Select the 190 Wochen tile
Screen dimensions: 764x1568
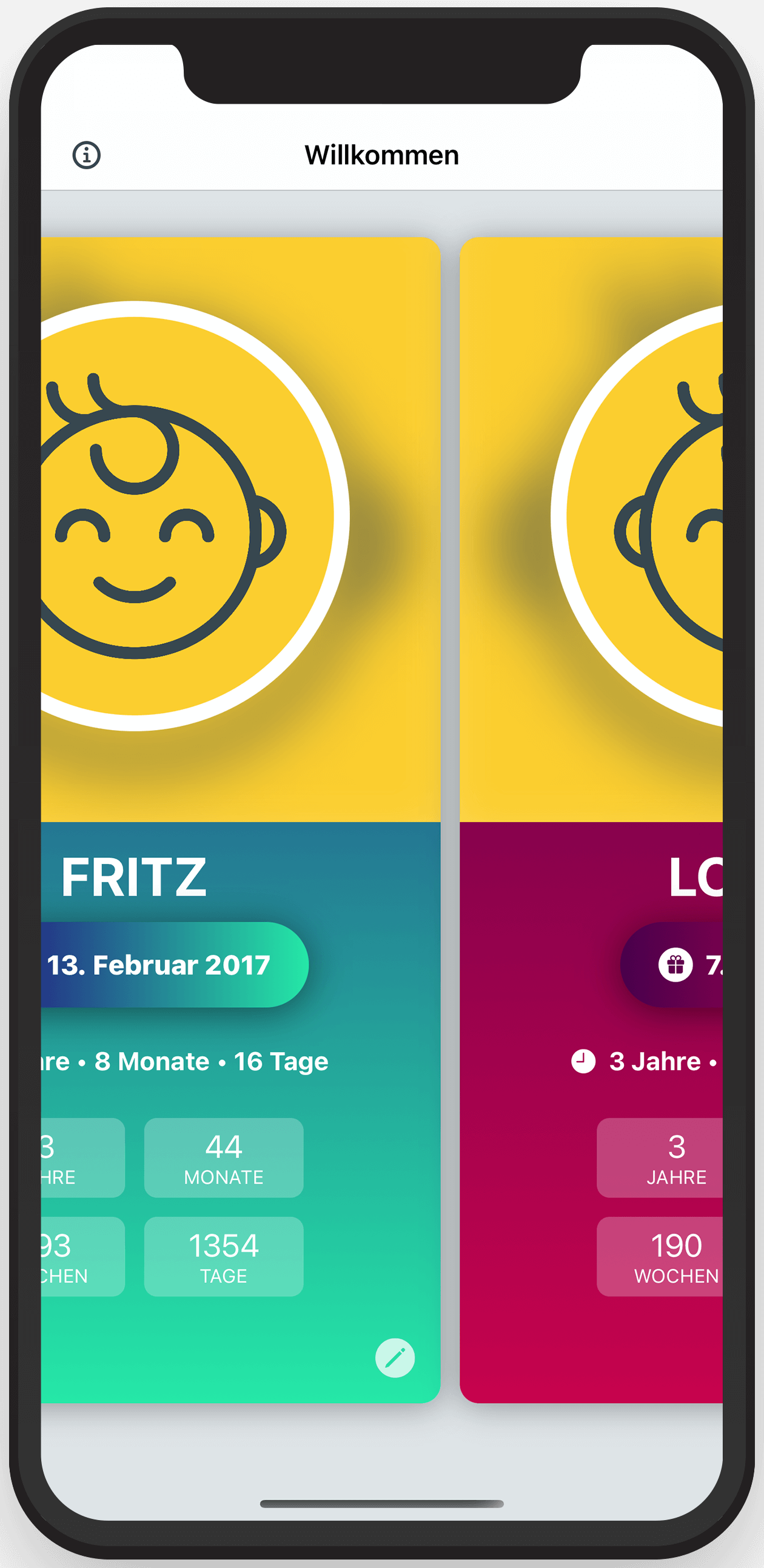(660, 1256)
